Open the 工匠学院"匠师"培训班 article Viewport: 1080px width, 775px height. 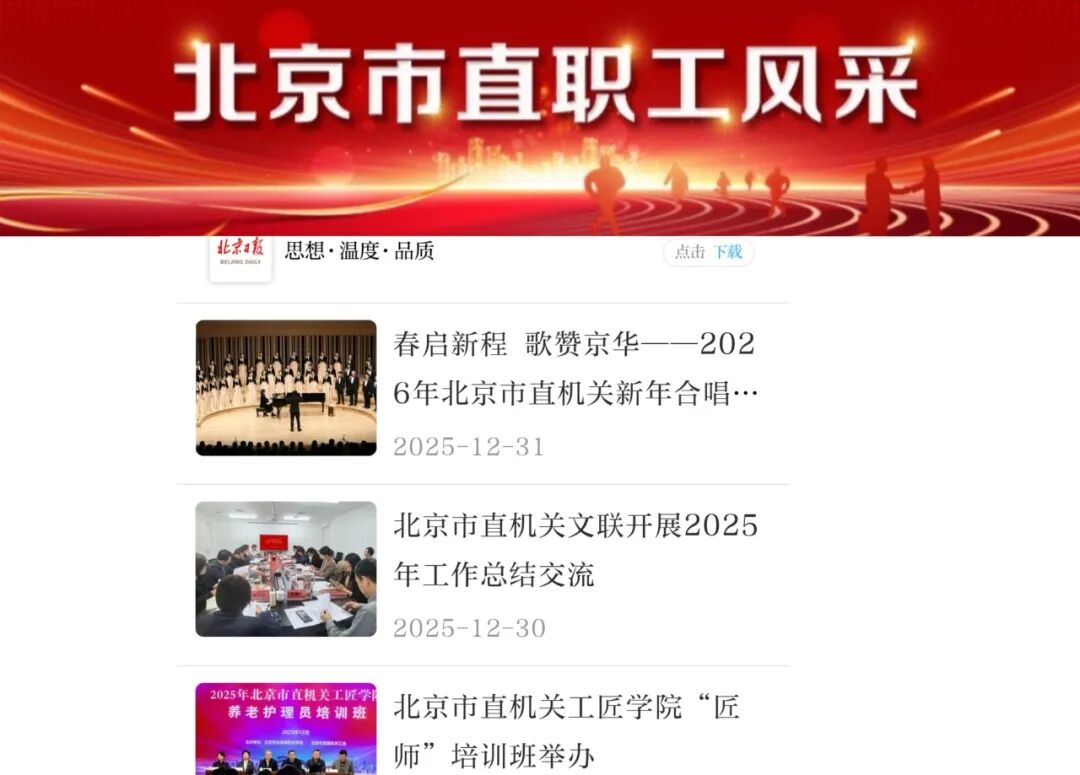[x=566, y=730]
